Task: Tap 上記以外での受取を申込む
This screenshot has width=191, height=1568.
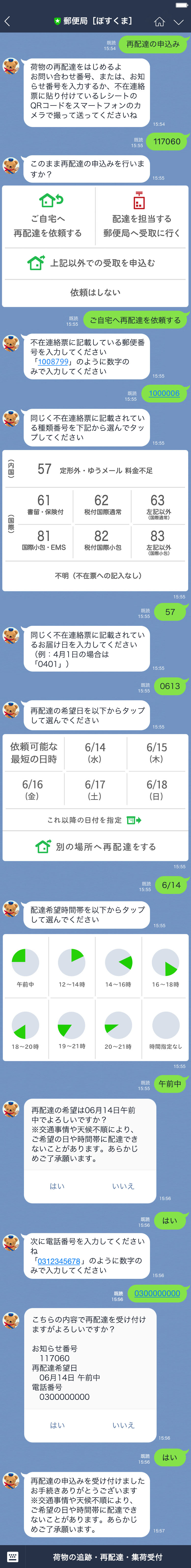Action: [95, 263]
